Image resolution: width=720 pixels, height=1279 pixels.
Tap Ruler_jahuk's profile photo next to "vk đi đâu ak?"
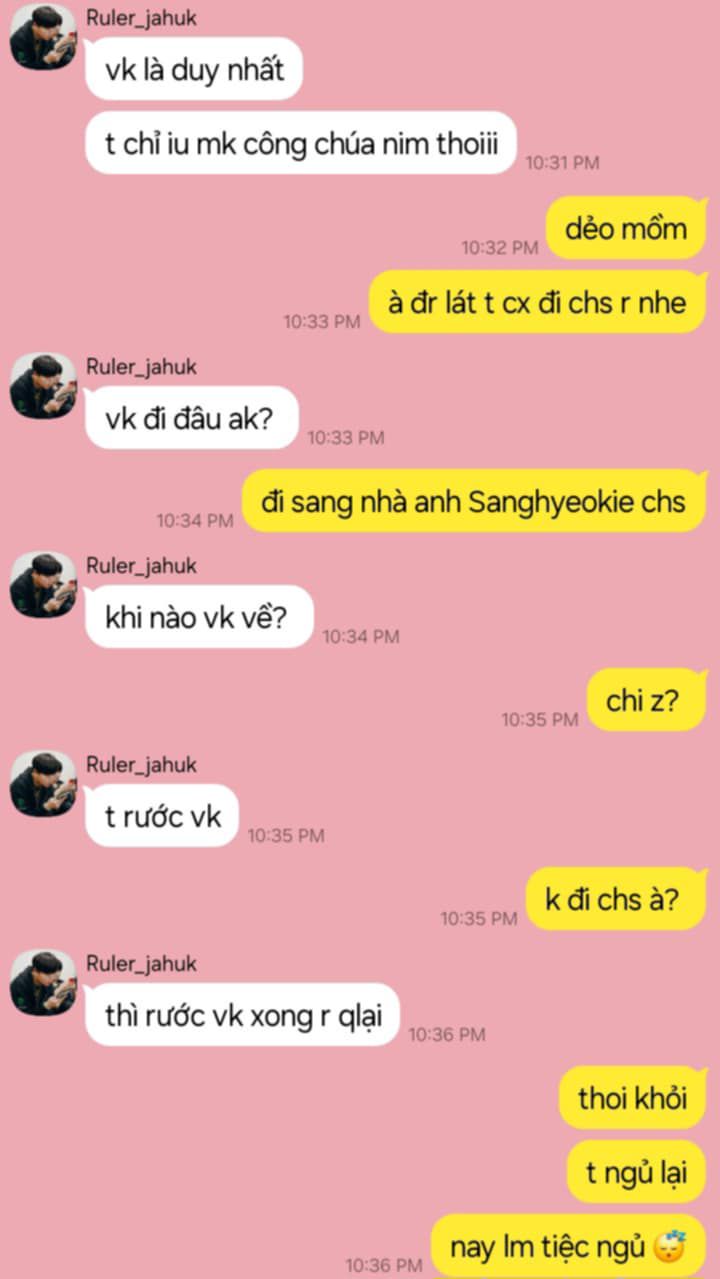click(43, 385)
